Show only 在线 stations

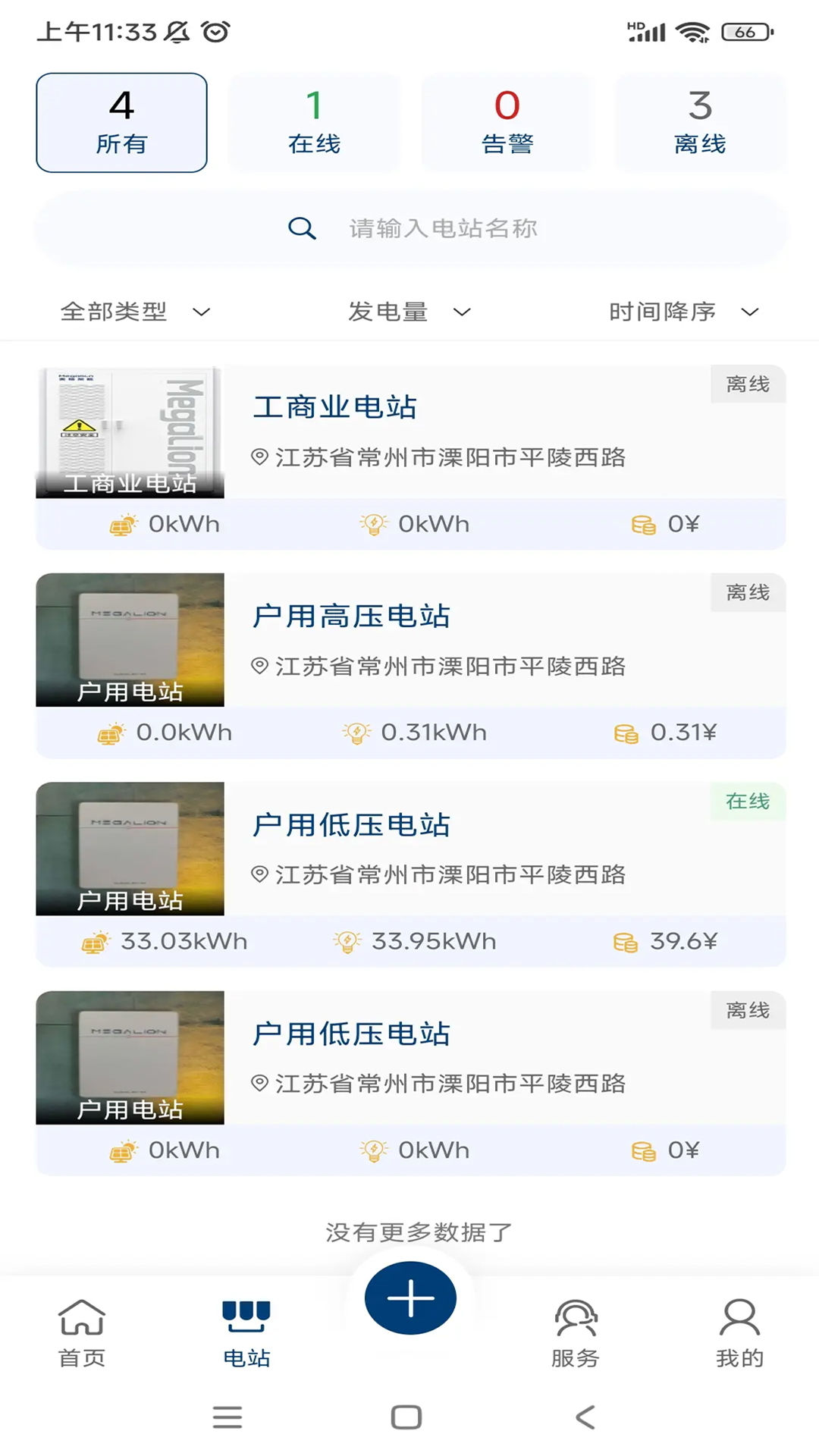[x=314, y=123]
